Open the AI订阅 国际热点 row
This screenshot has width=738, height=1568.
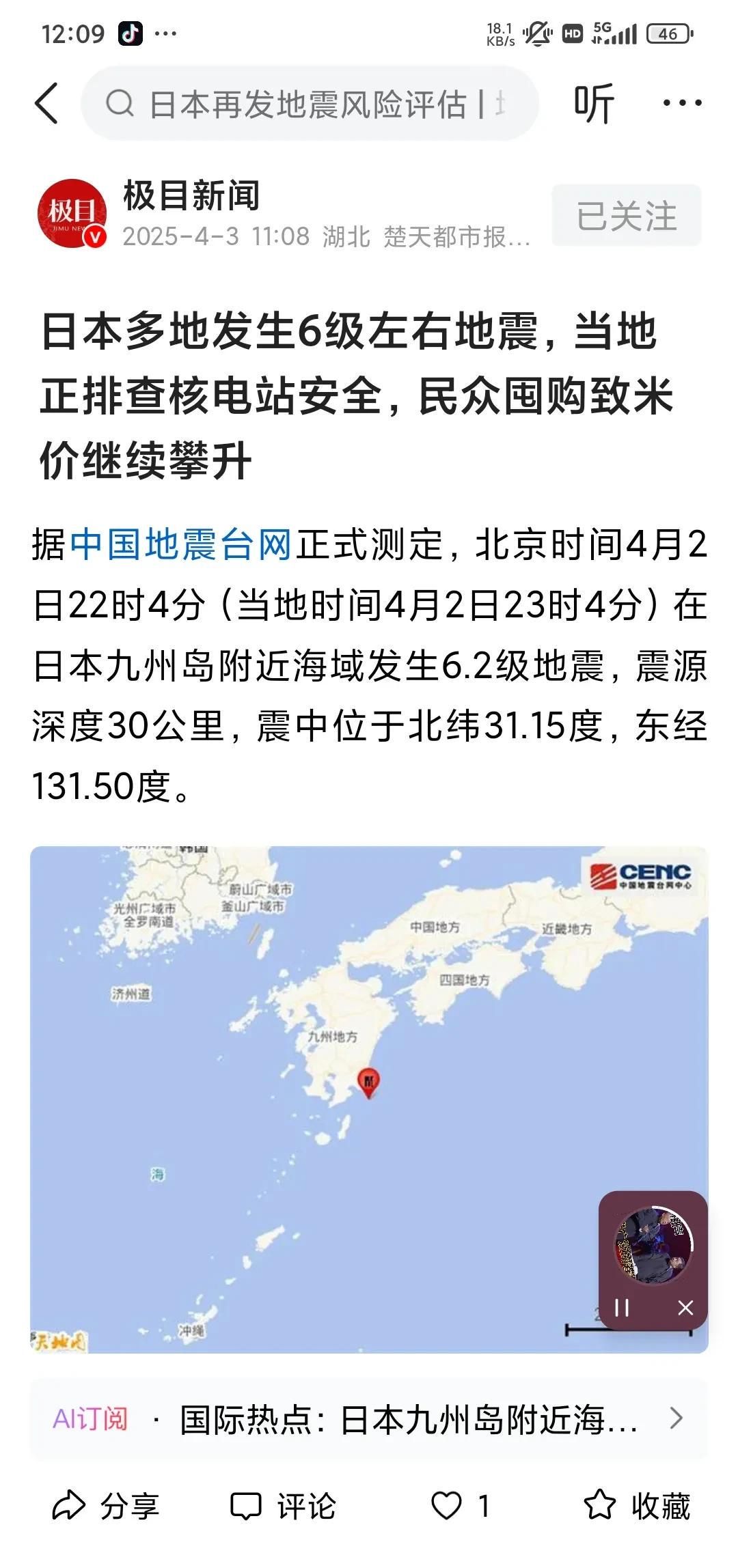click(x=369, y=1419)
